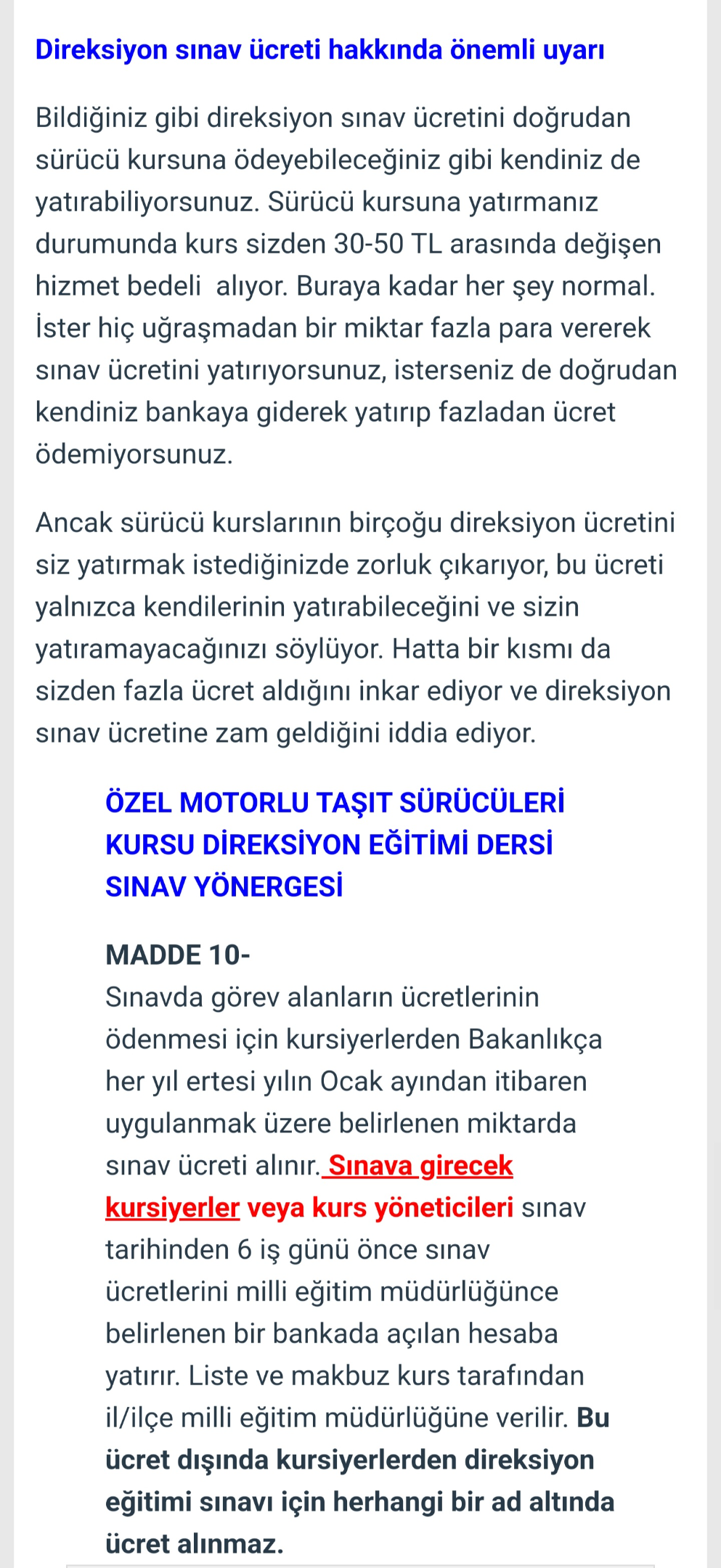The height and width of the screenshot is (1568, 721).
Task: Open the underlined "Sınava girecek kursiyerler" link
Action: pyautogui.click(x=420, y=1166)
